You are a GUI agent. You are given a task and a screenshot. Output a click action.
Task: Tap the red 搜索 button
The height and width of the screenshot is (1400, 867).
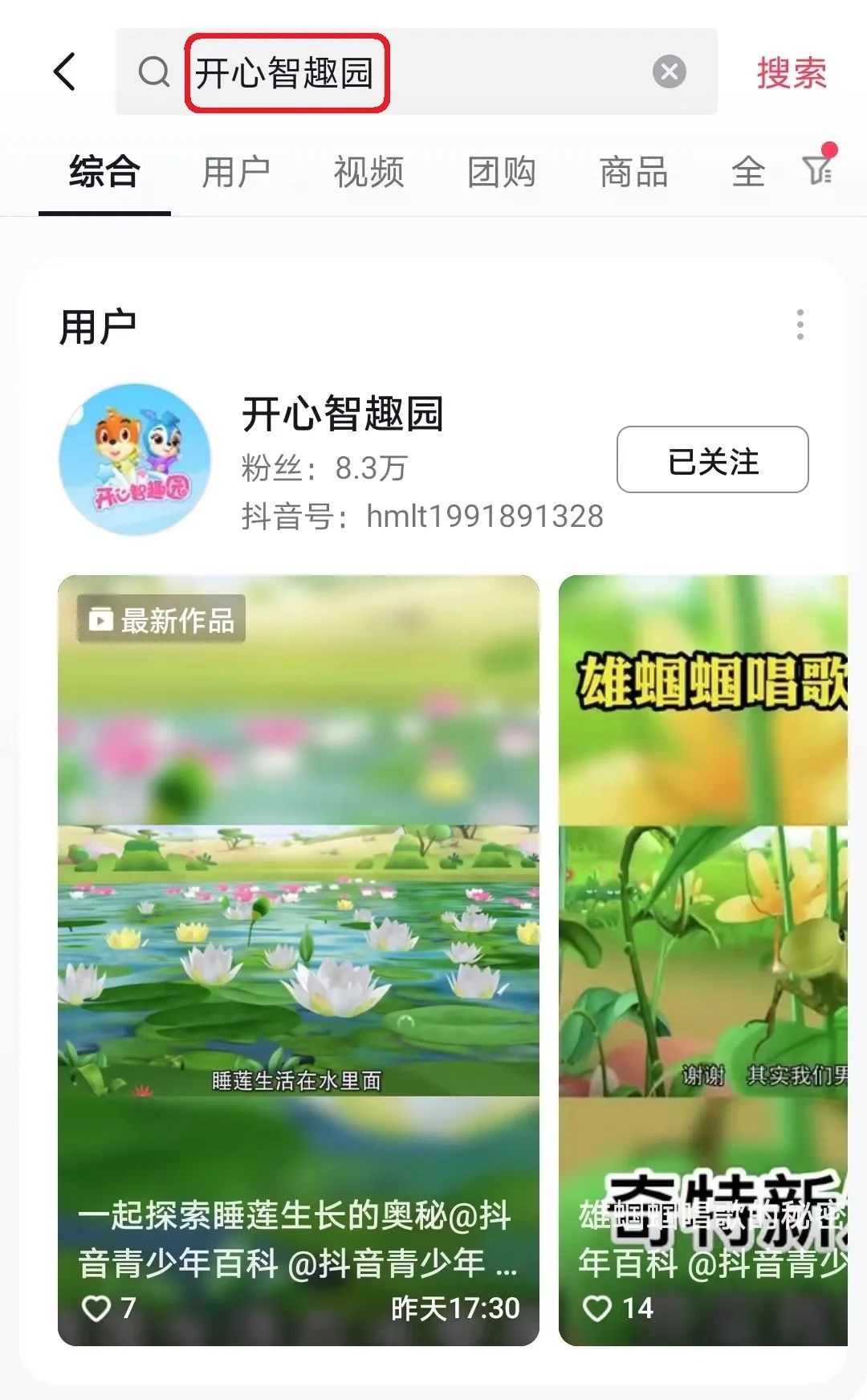tap(791, 72)
